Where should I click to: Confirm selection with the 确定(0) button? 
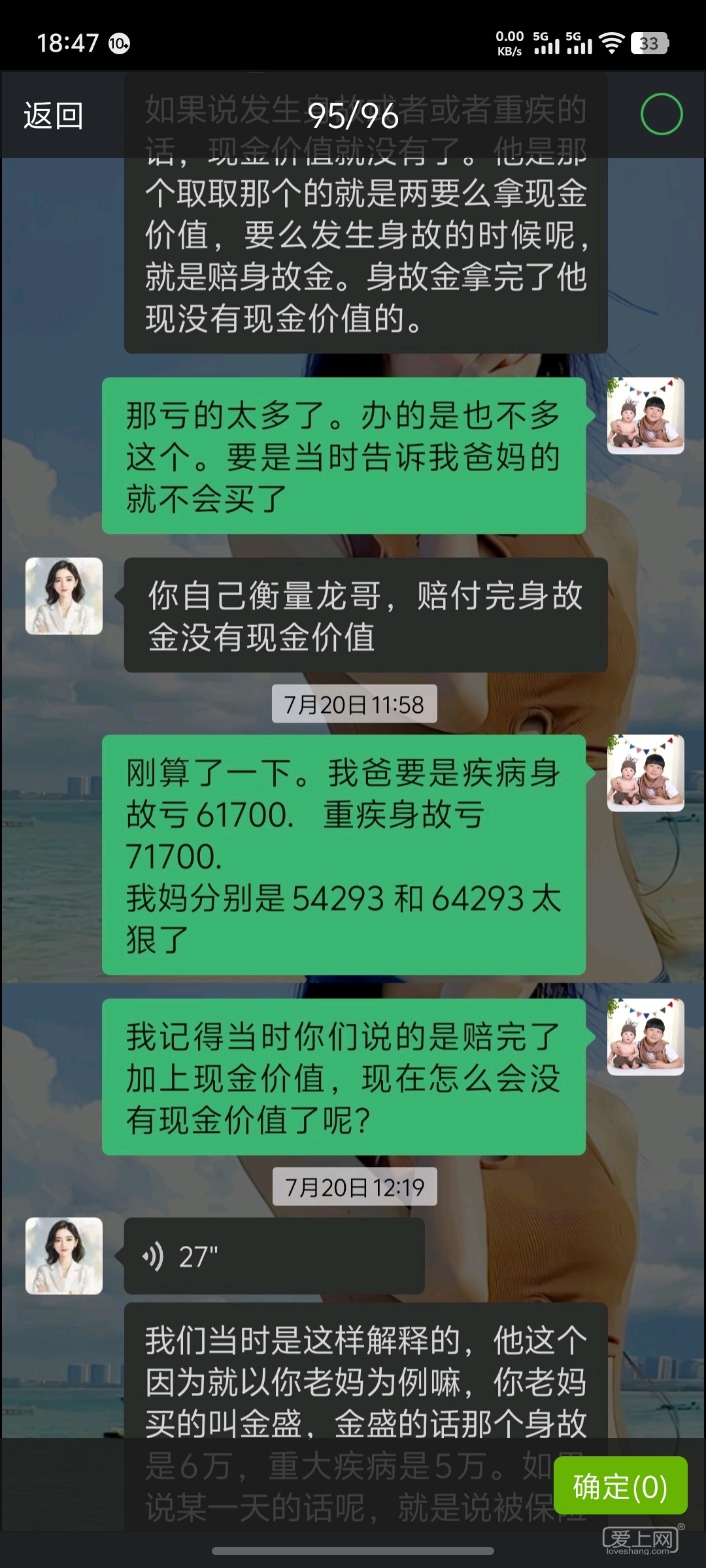click(620, 1486)
